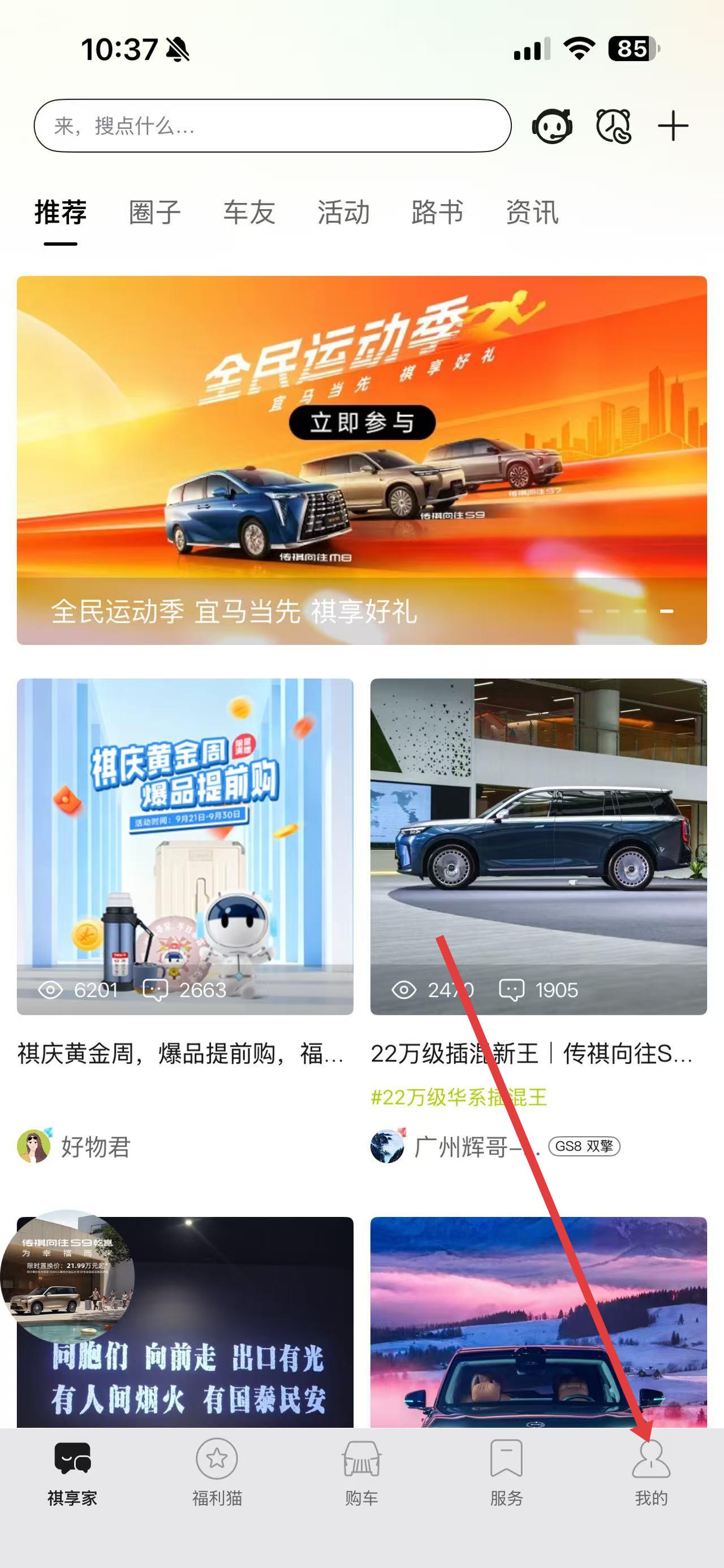The height and width of the screenshot is (1568, 724).
Task: Tap the plus icon to create
Action: 673,126
